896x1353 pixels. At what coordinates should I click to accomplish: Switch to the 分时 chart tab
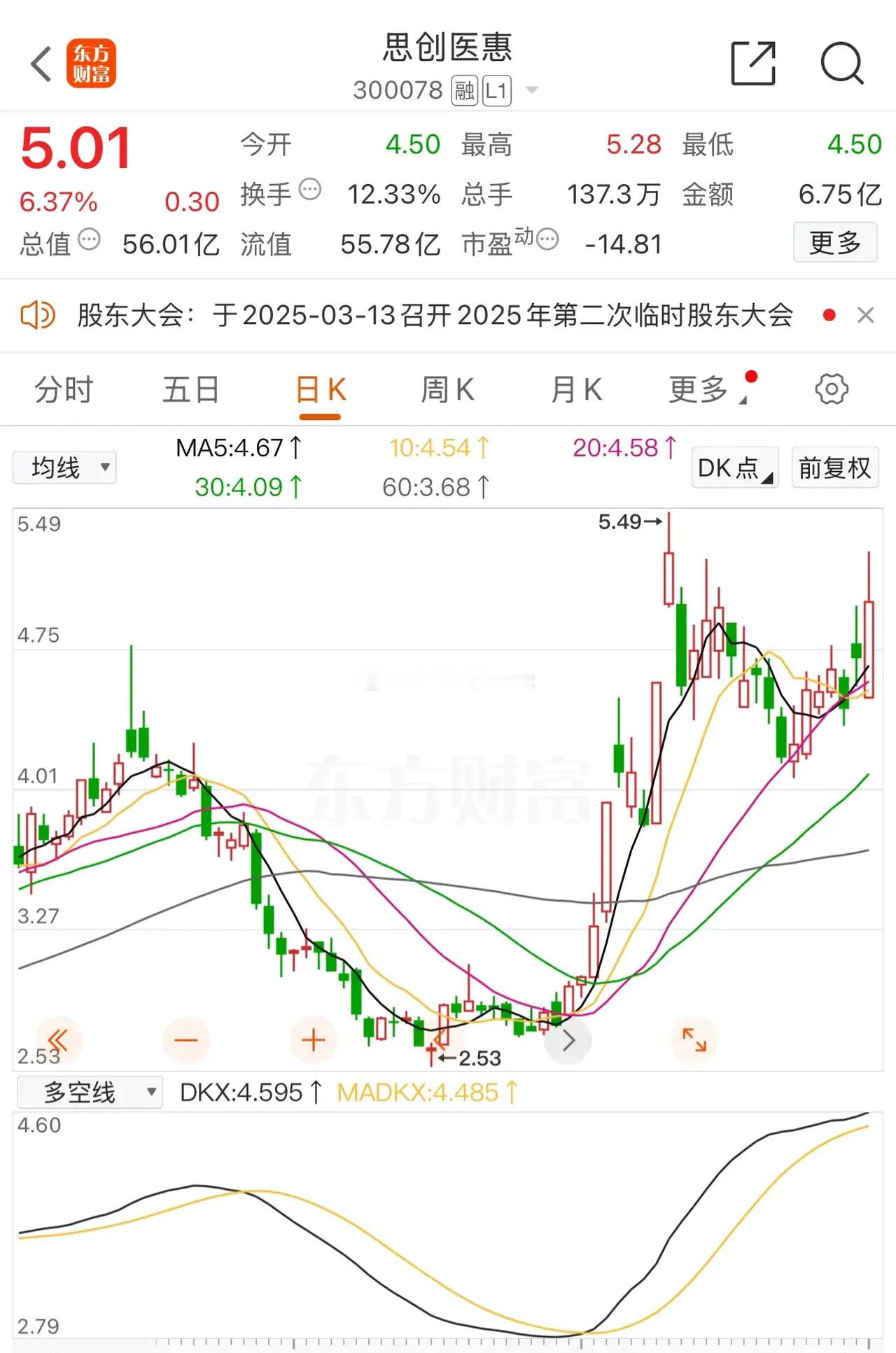point(64,390)
